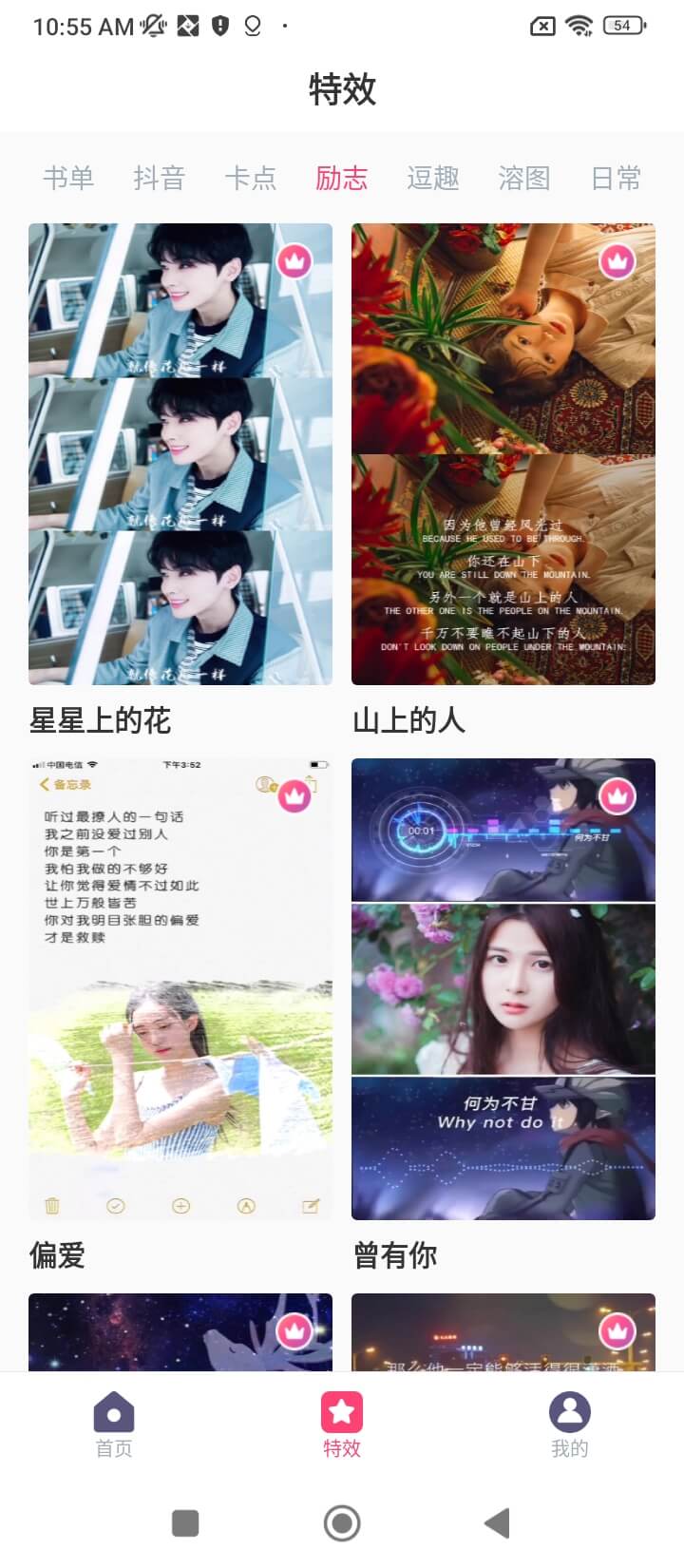Tap the 励志 category tab
This screenshot has width=684, height=1568.
341,178
